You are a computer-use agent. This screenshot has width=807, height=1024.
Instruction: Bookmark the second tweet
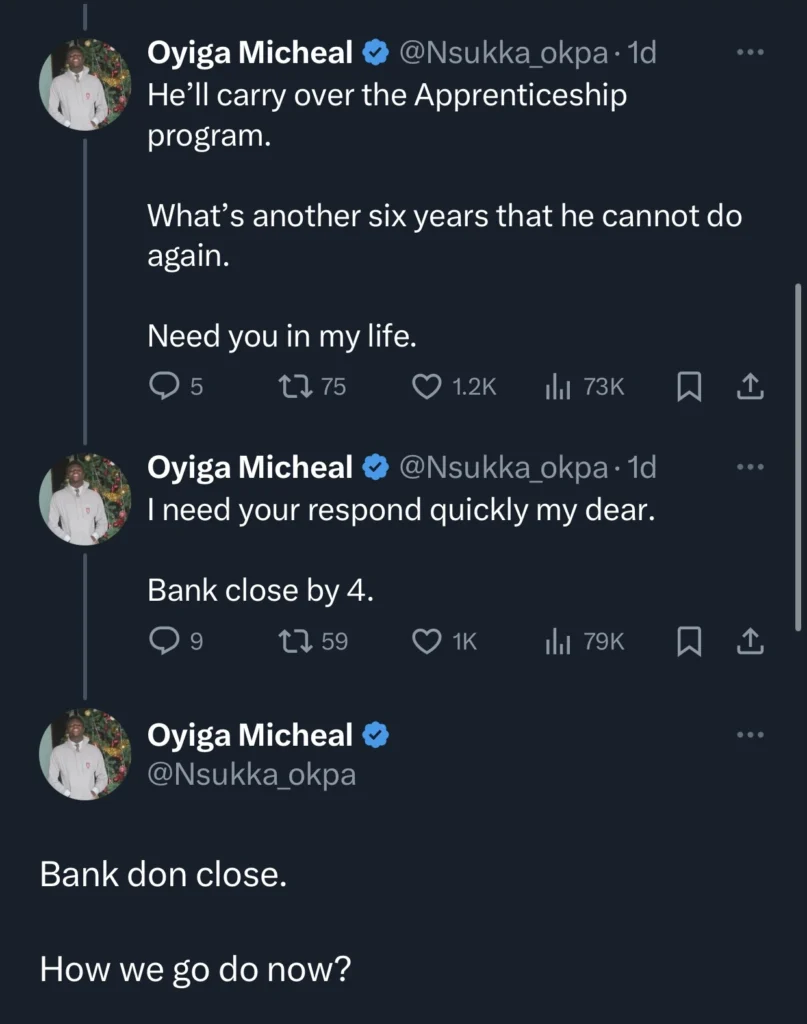689,642
